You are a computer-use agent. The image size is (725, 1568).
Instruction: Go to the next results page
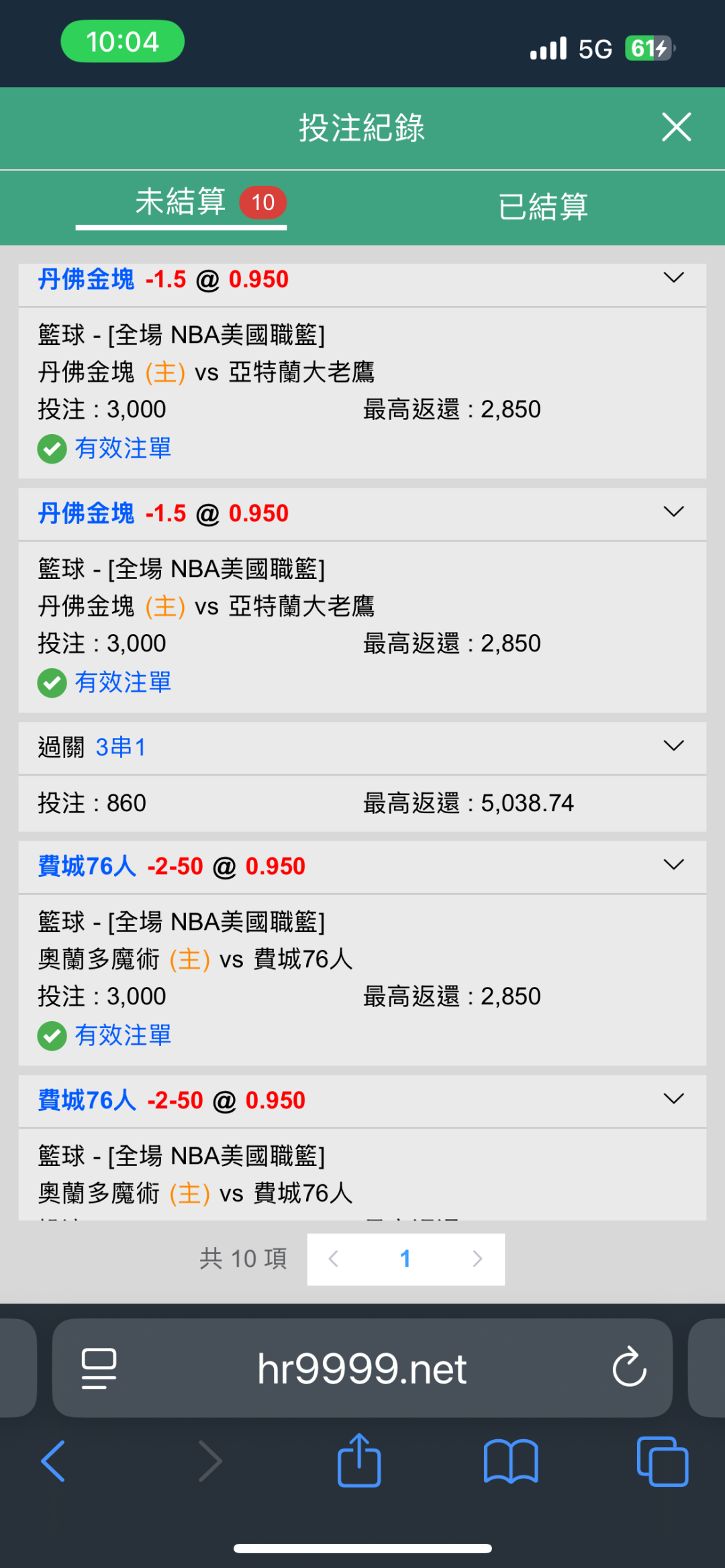click(477, 1259)
